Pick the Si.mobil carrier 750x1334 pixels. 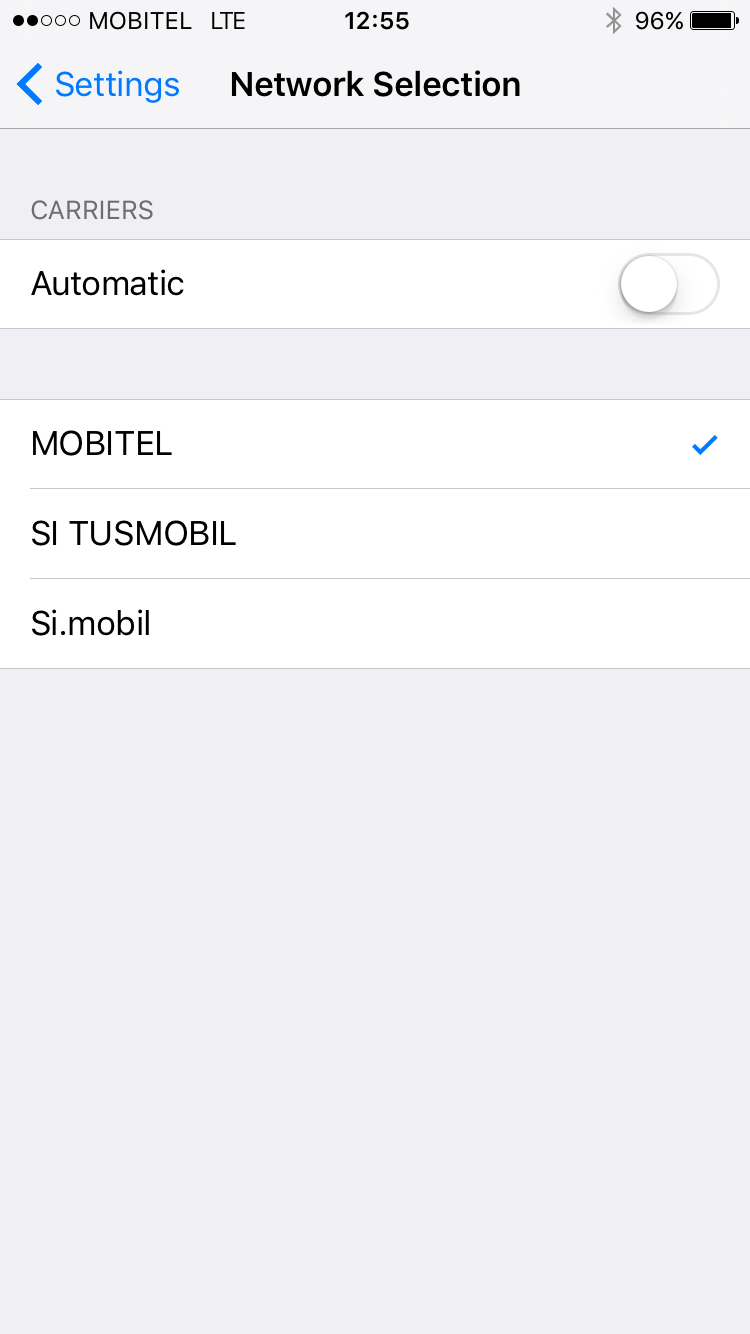[x=374, y=624]
